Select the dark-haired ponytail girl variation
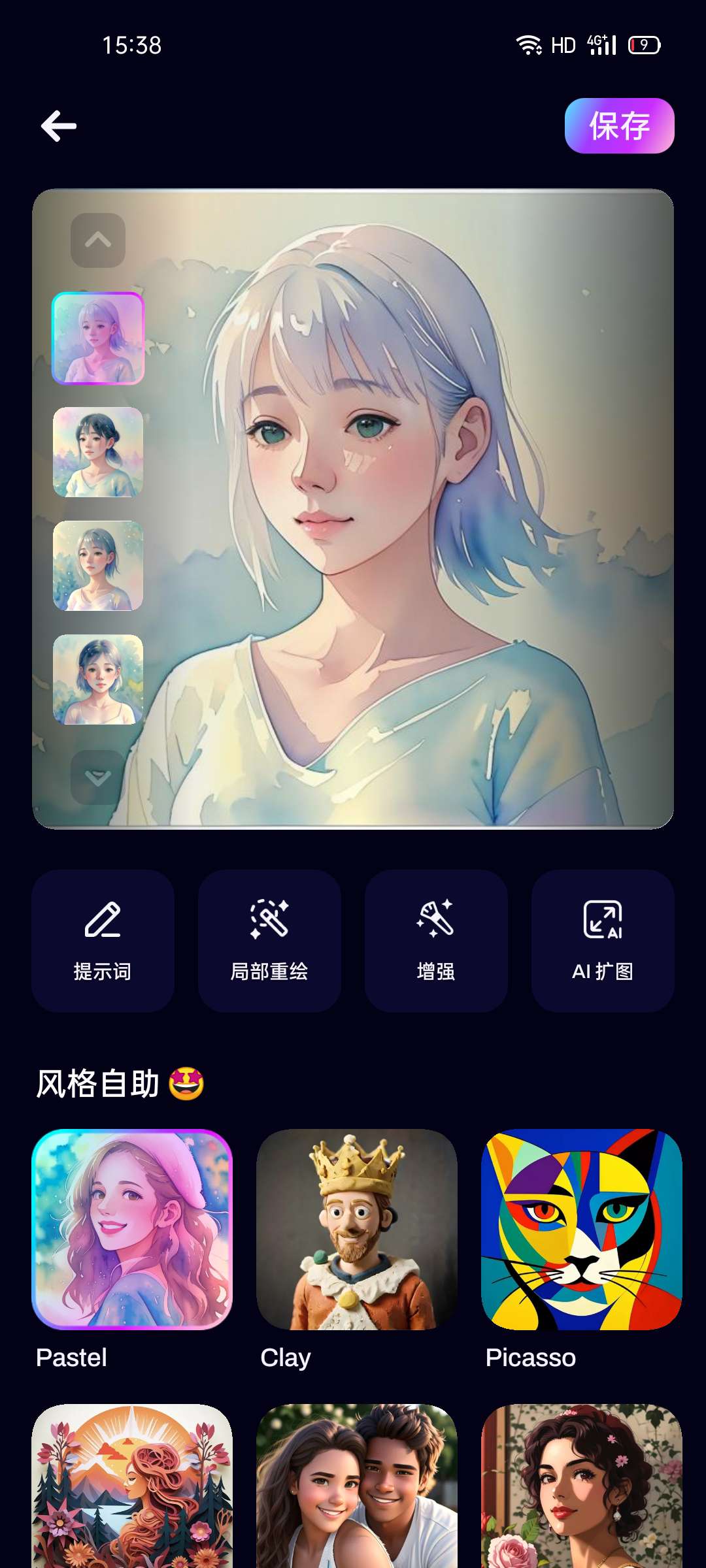Image resolution: width=706 pixels, height=1568 pixels. pos(98,452)
